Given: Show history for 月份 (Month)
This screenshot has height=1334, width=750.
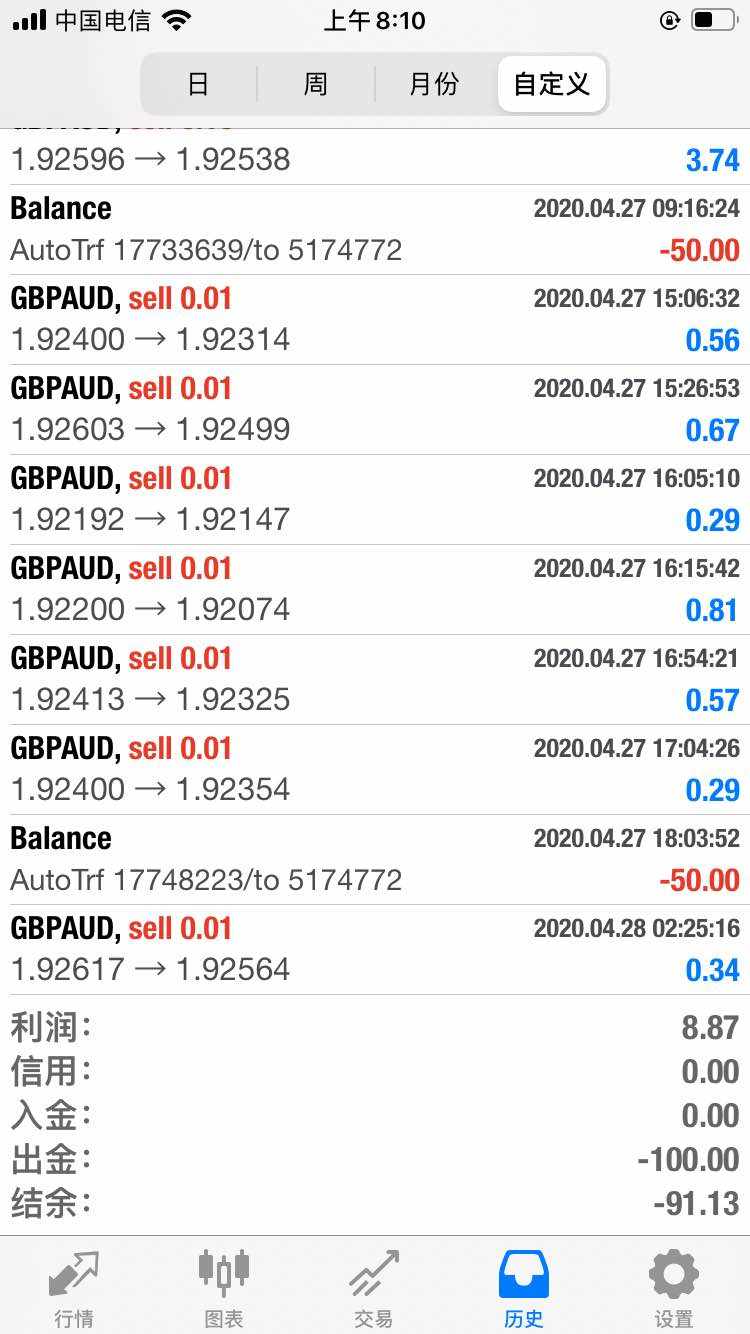Looking at the screenshot, I should tap(433, 84).
